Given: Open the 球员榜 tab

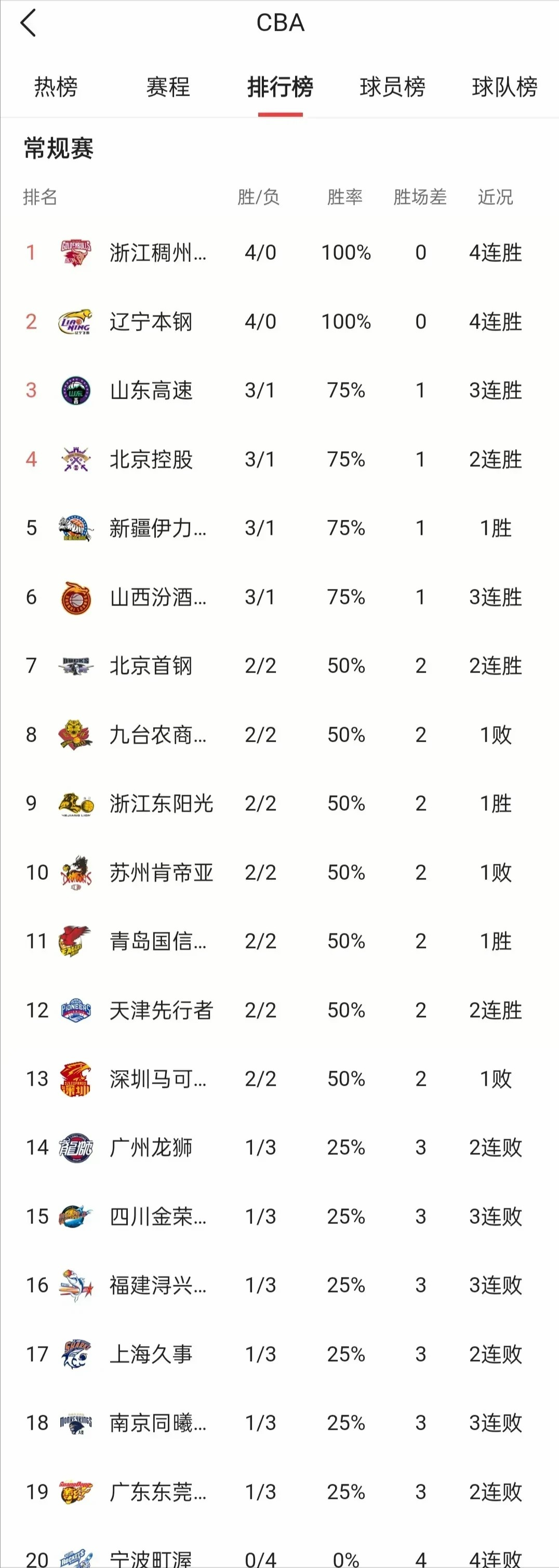Looking at the screenshot, I should [392, 87].
